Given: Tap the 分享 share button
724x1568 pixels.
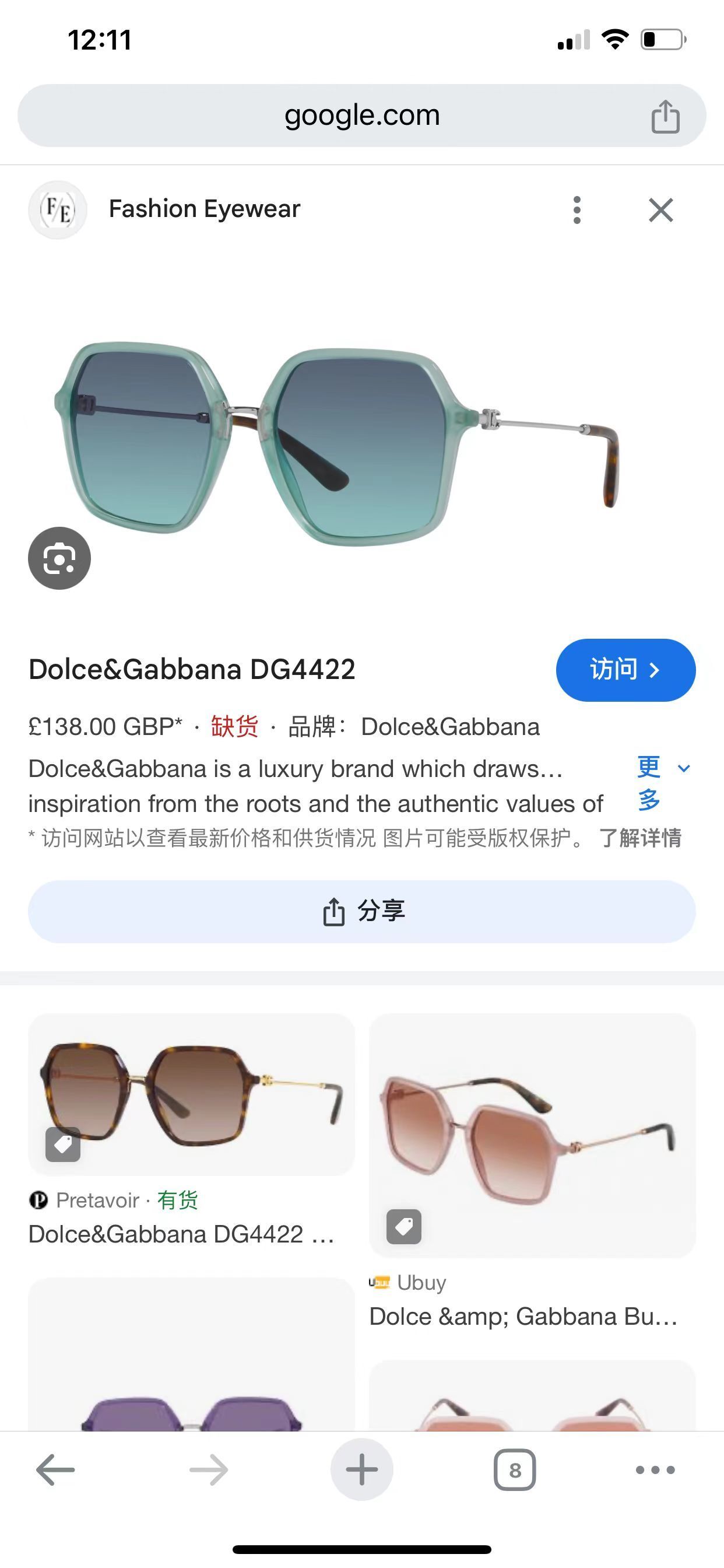Looking at the screenshot, I should (x=361, y=911).
